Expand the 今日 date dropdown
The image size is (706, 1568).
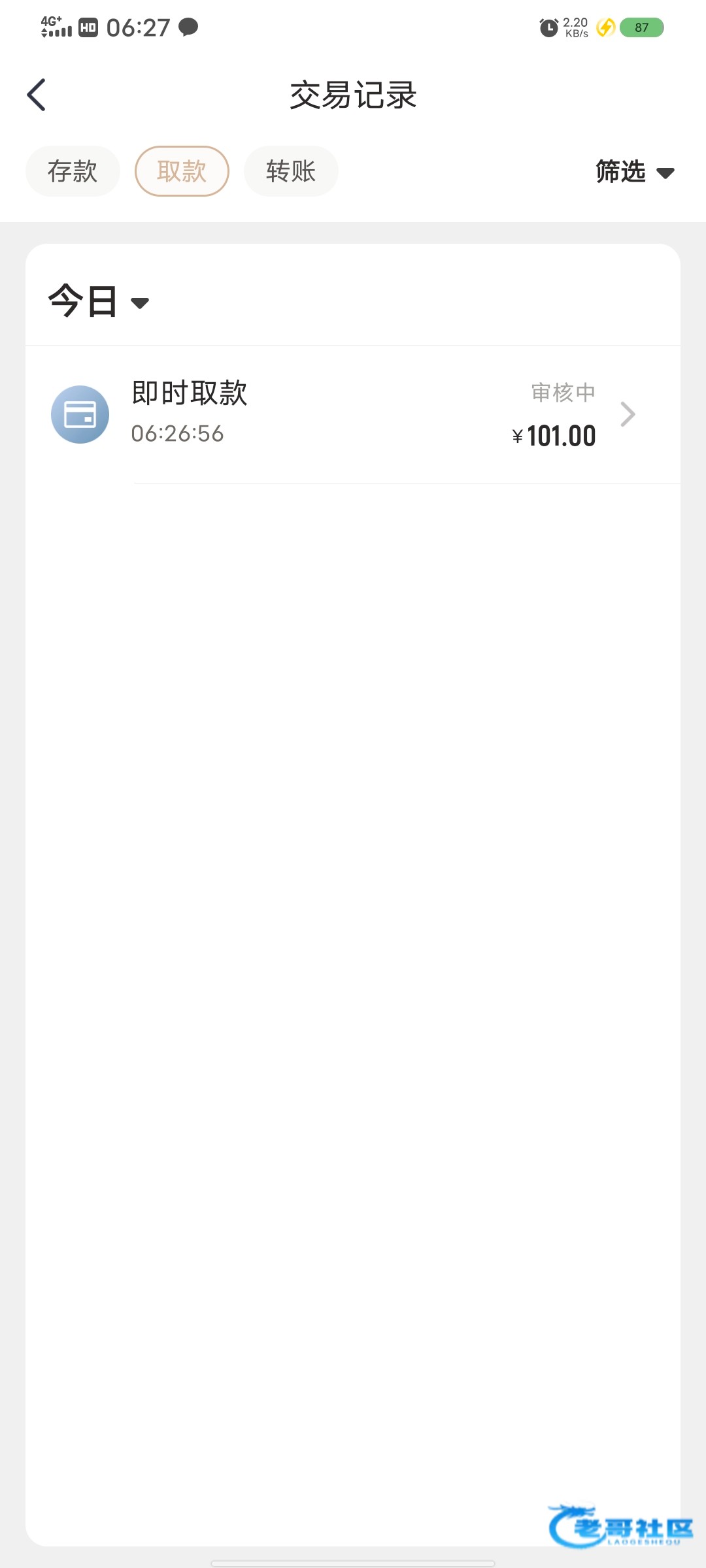(99, 302)
